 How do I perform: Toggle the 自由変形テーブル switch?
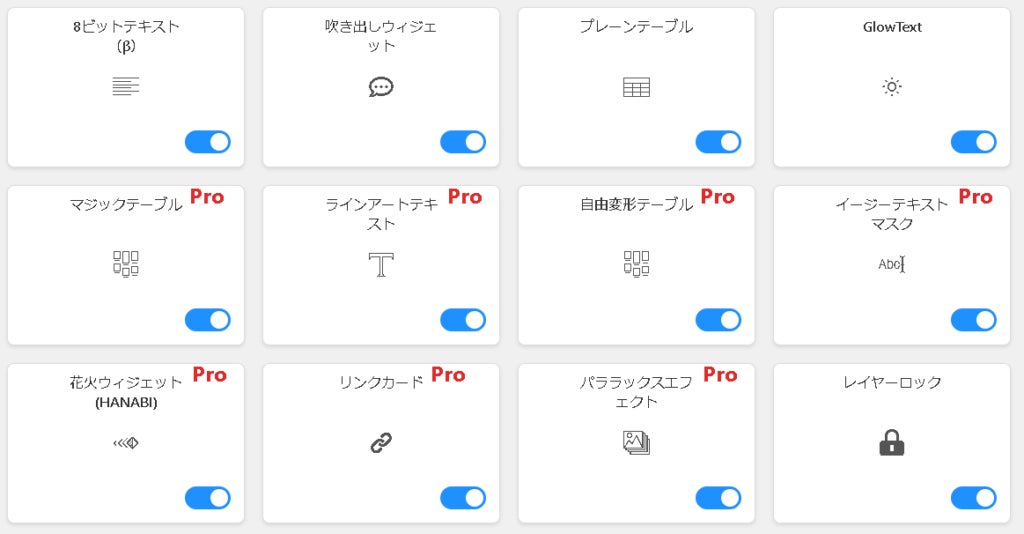718,320
